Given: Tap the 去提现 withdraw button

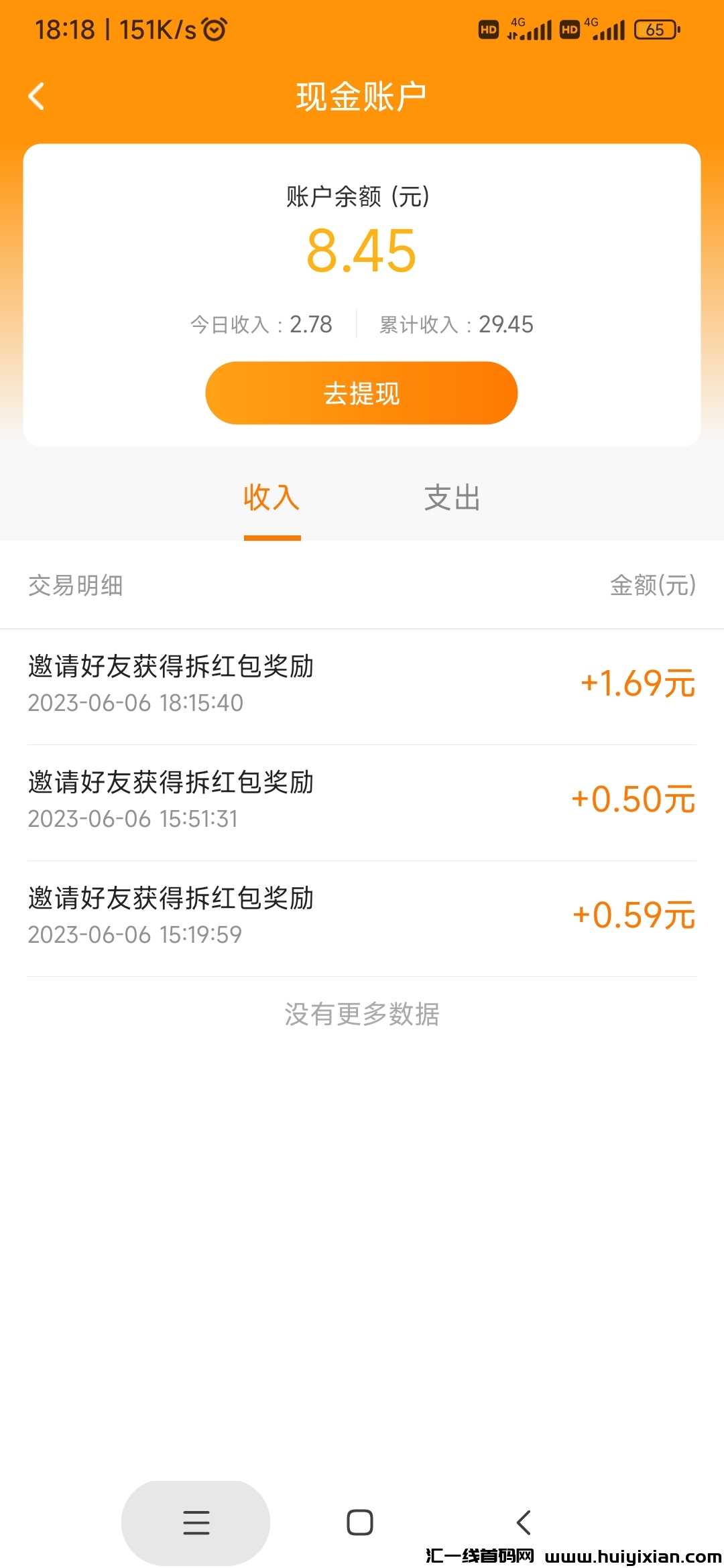Looking at the screenshot, I should [x=361, y=393].
